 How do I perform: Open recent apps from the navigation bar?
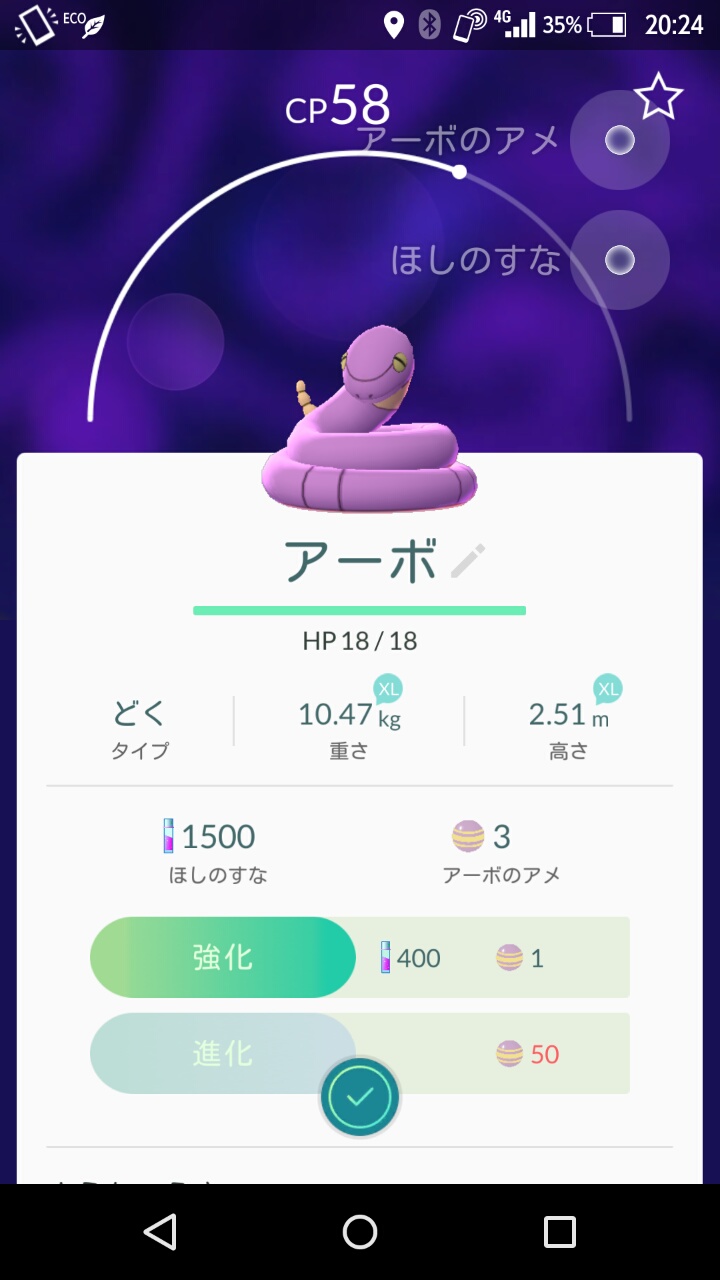point(560,1232)
